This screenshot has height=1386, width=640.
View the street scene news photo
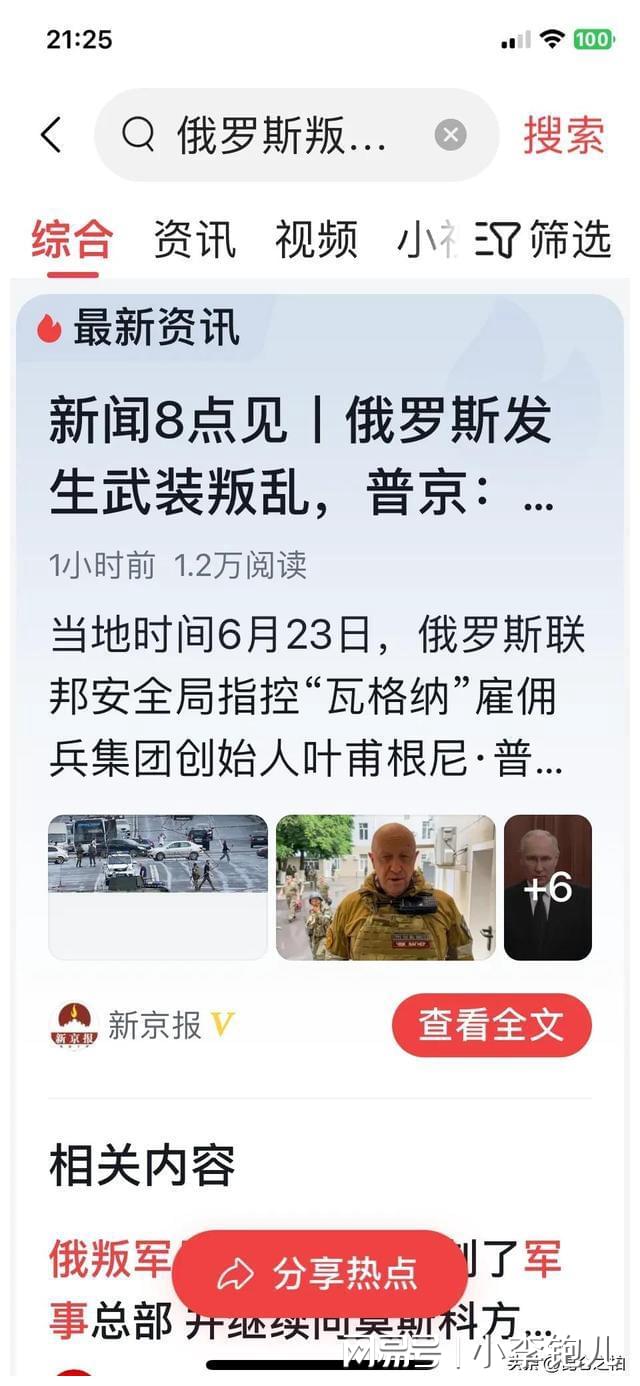pyautogui.click(x=158, y=887)
